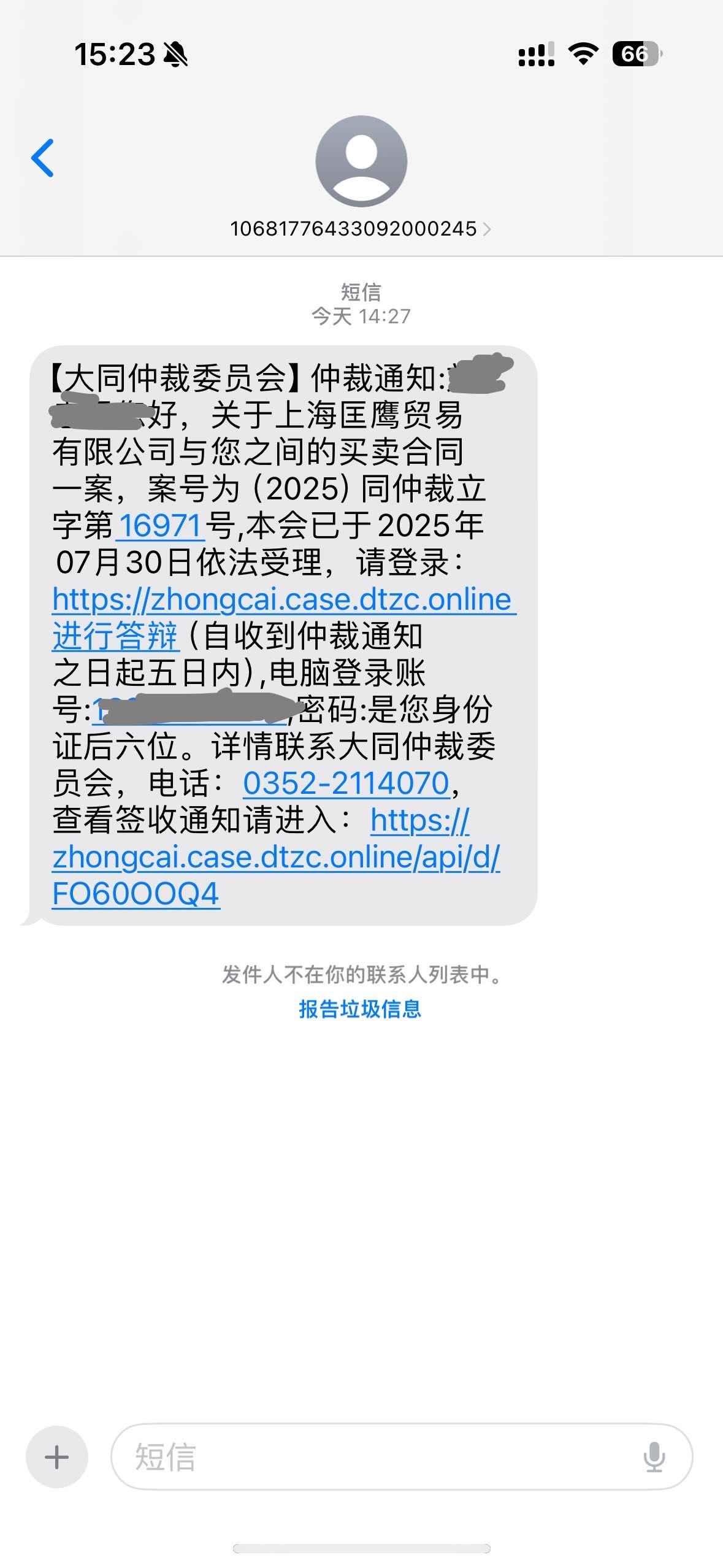
Task: Go back to the messages list
Action: click(42, 158)
